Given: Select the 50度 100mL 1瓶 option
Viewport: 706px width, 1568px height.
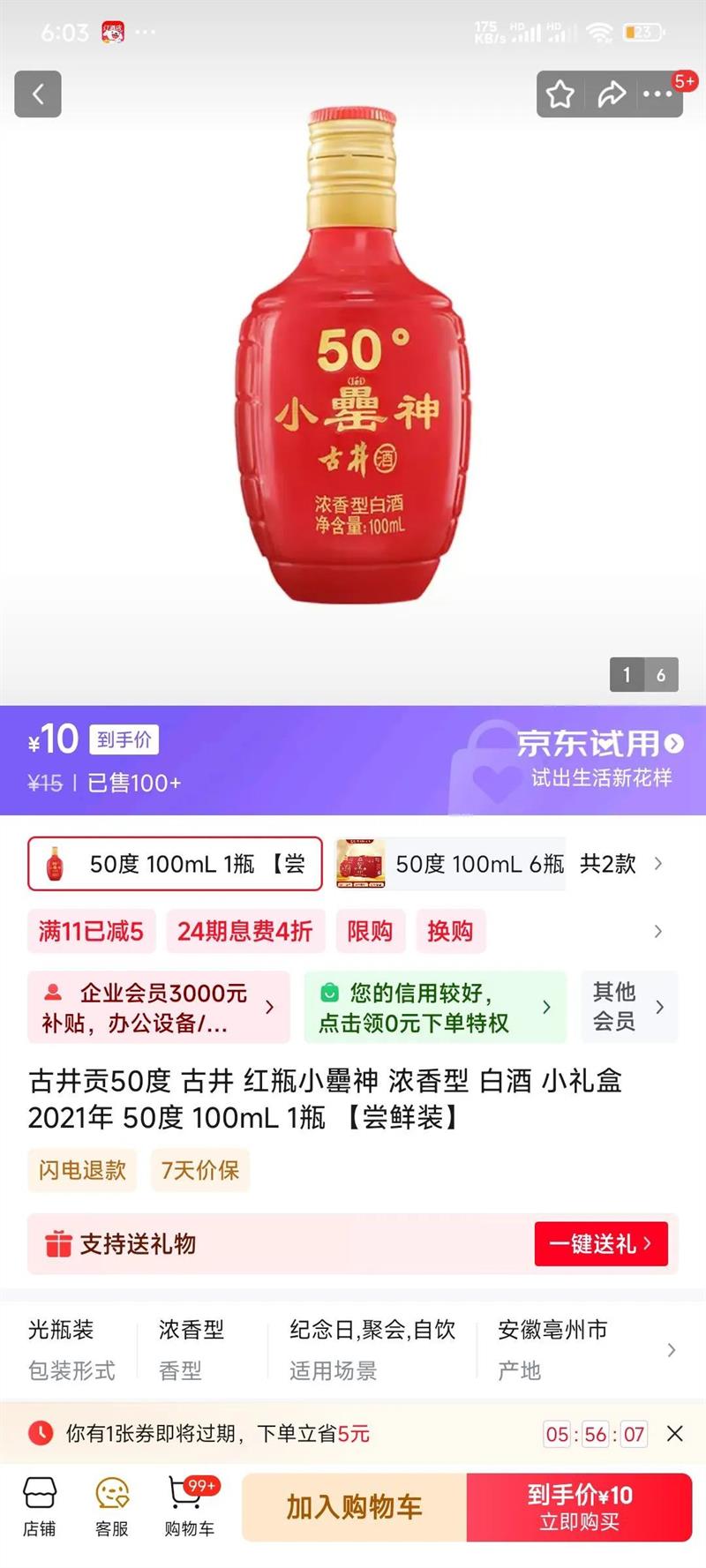Looking at the screenshot, I should tap(175, 864).
